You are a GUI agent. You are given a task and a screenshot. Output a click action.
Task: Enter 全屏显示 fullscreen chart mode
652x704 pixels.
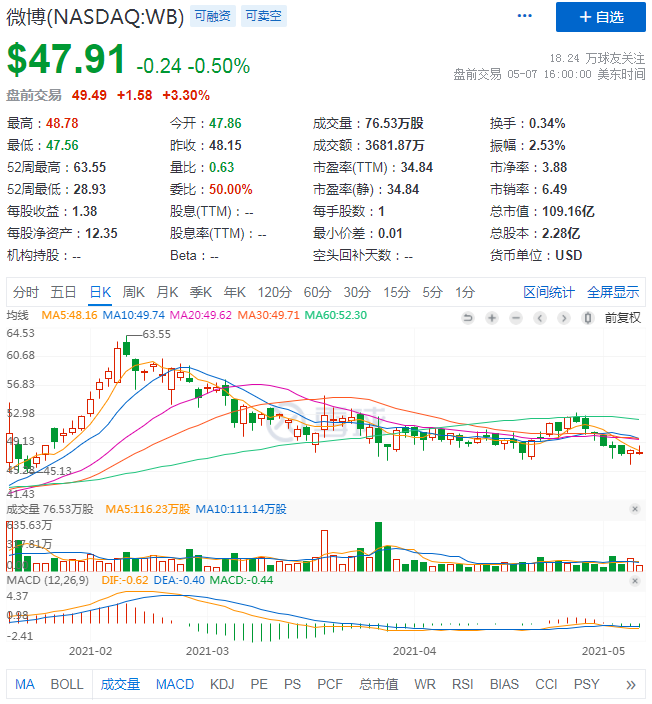pyautogui.click(x=613, y=292)
